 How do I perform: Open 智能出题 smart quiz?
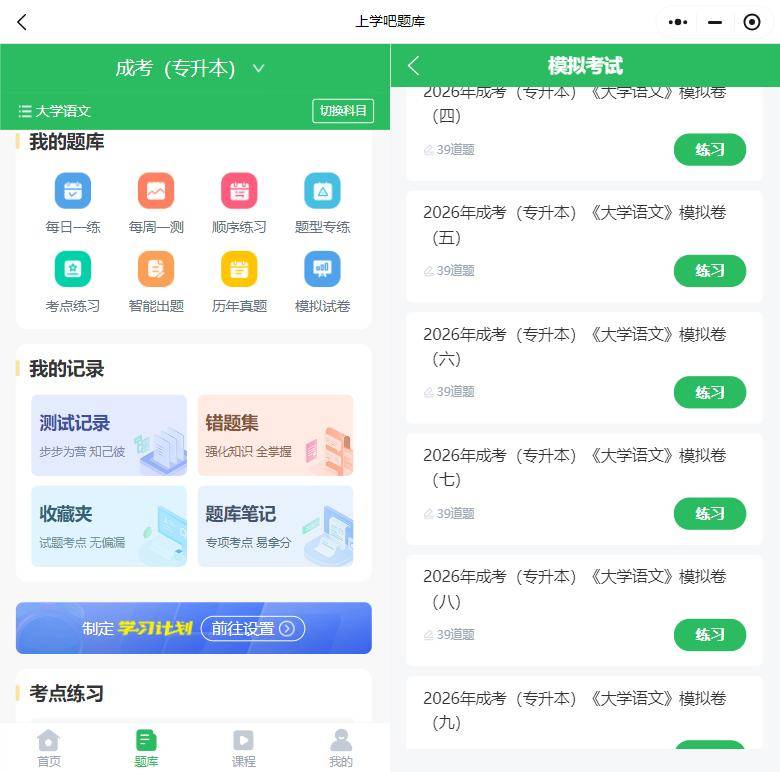point(156,282)
